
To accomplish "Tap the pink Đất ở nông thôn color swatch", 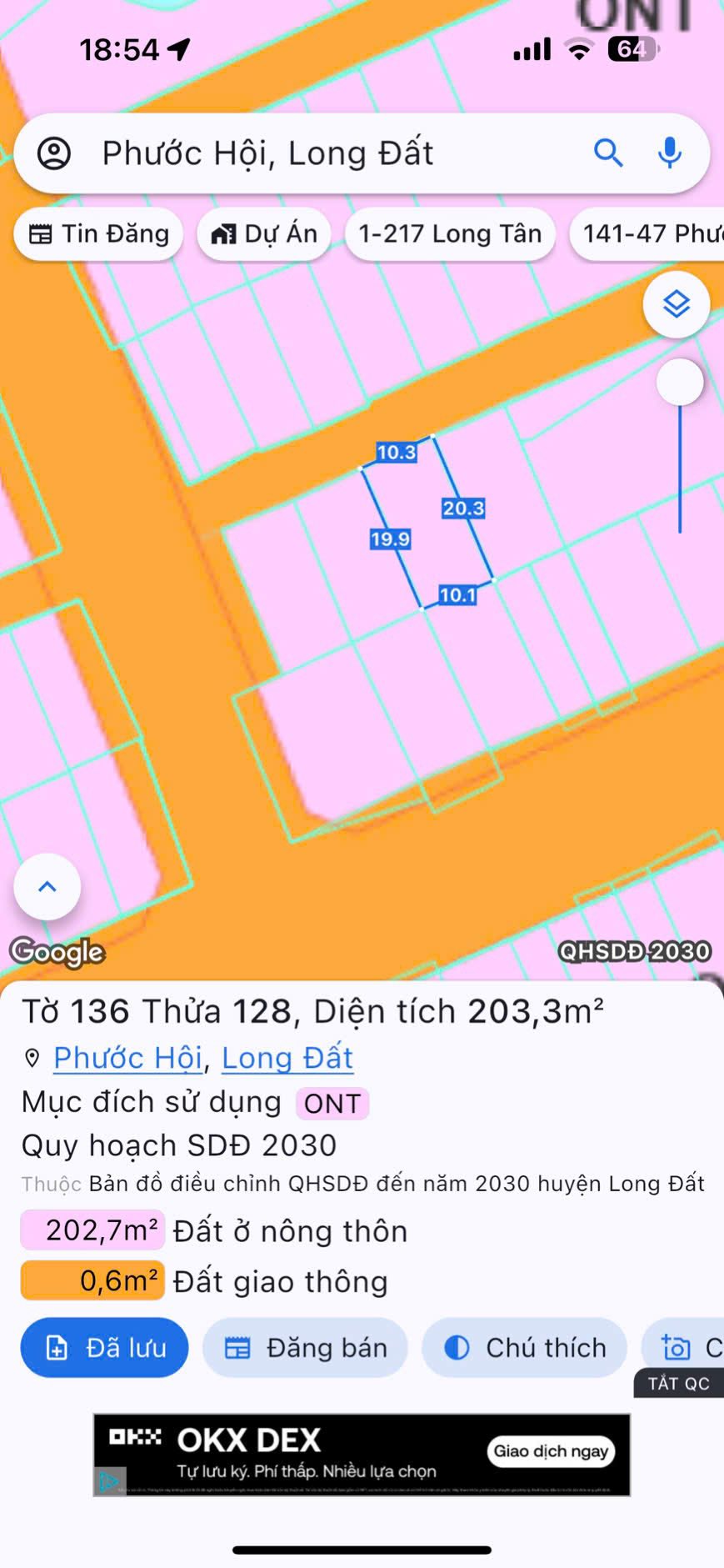I will pos(92,1230).
